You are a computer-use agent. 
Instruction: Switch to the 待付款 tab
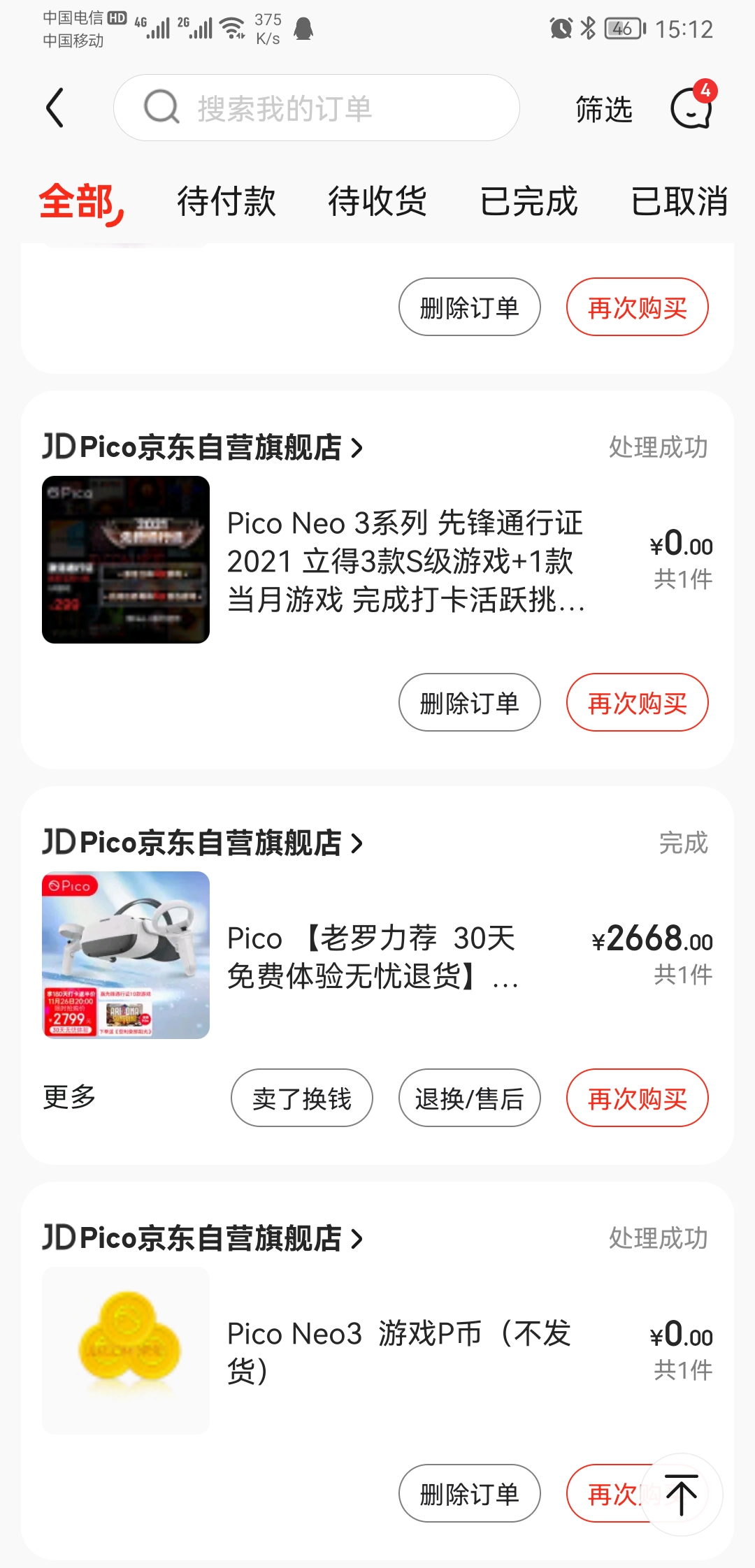(x=225, y=203)
